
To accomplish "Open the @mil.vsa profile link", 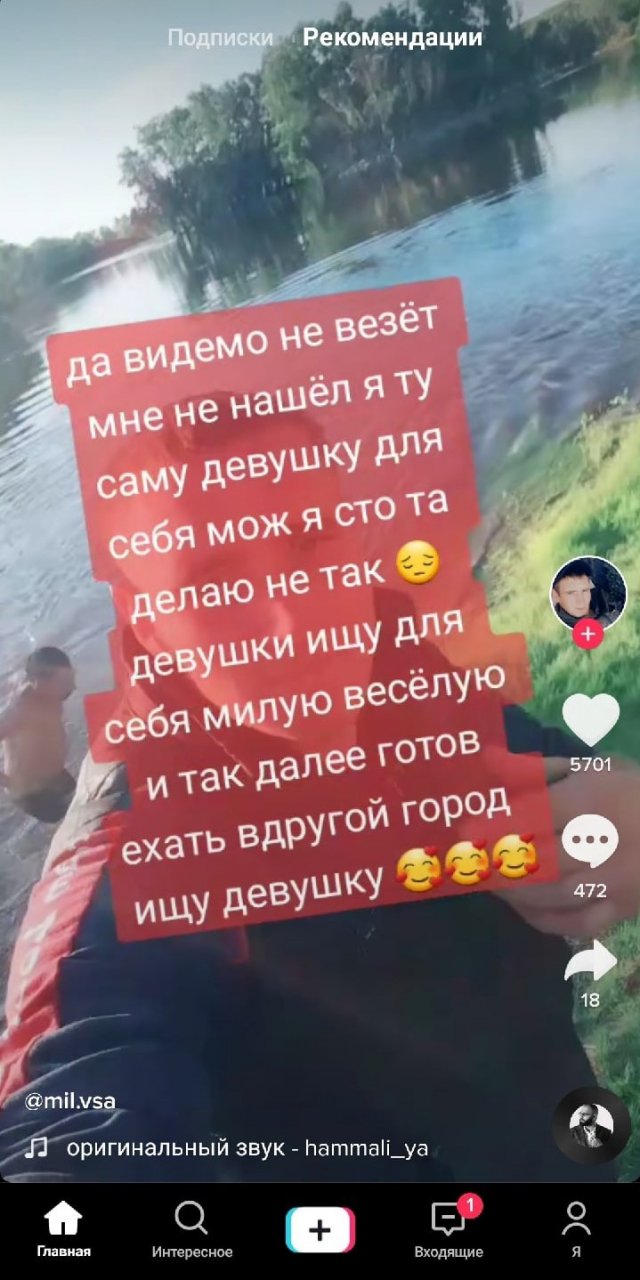I will point(70,1101).
